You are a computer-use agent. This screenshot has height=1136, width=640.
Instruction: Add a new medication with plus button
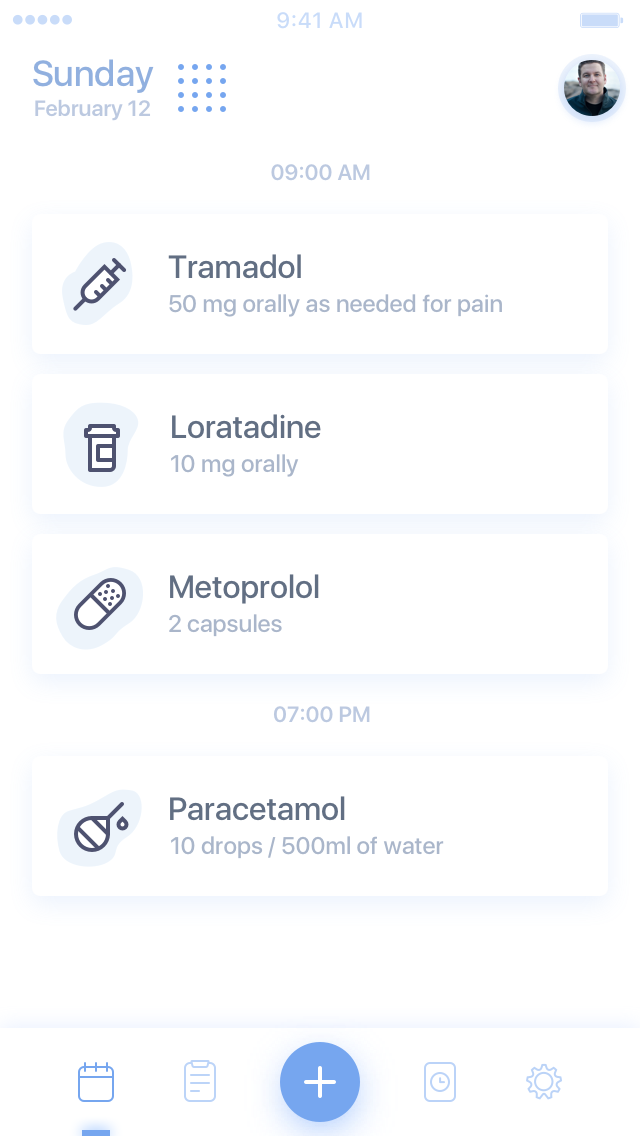coord(320,1082)
